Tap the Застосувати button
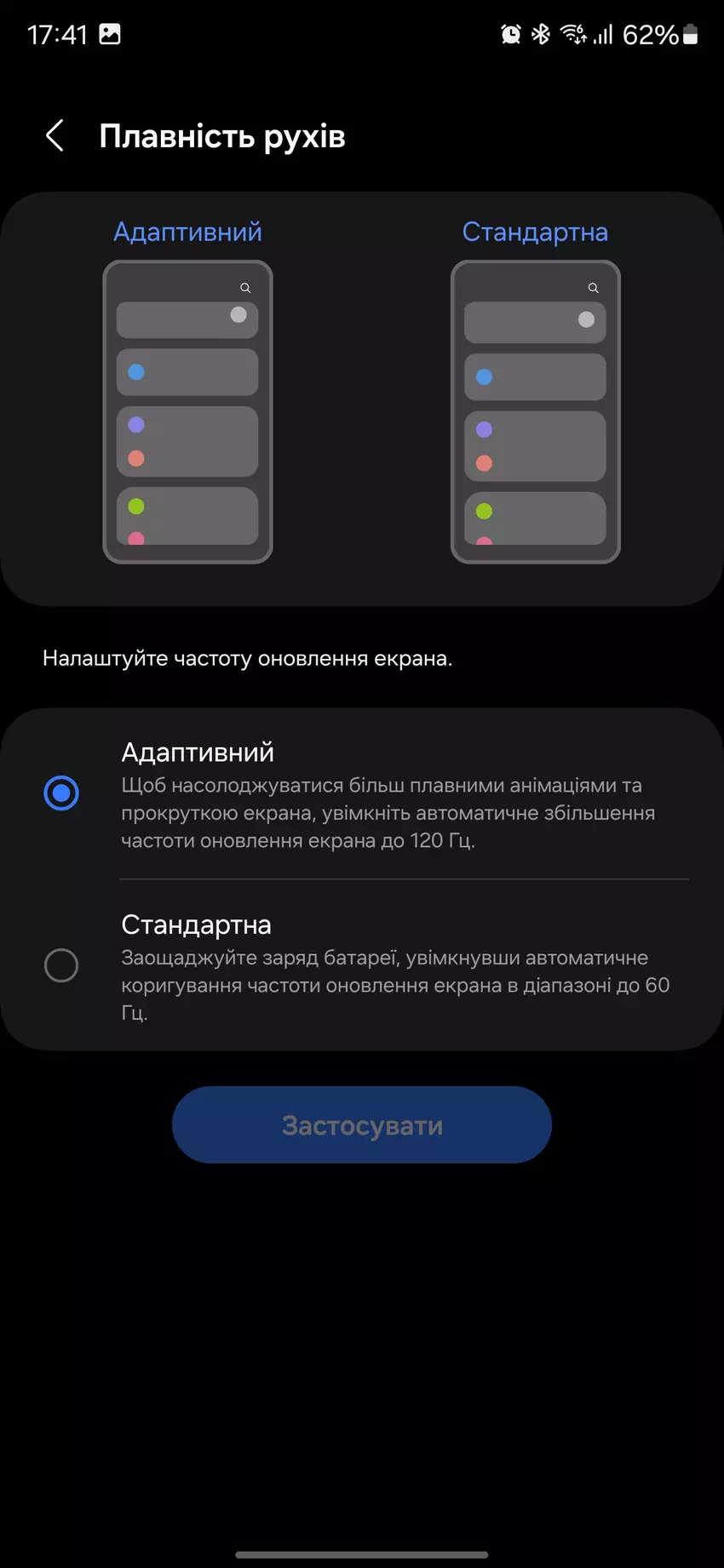This screenshot has width=724, height=1568. coord(362,1125)
